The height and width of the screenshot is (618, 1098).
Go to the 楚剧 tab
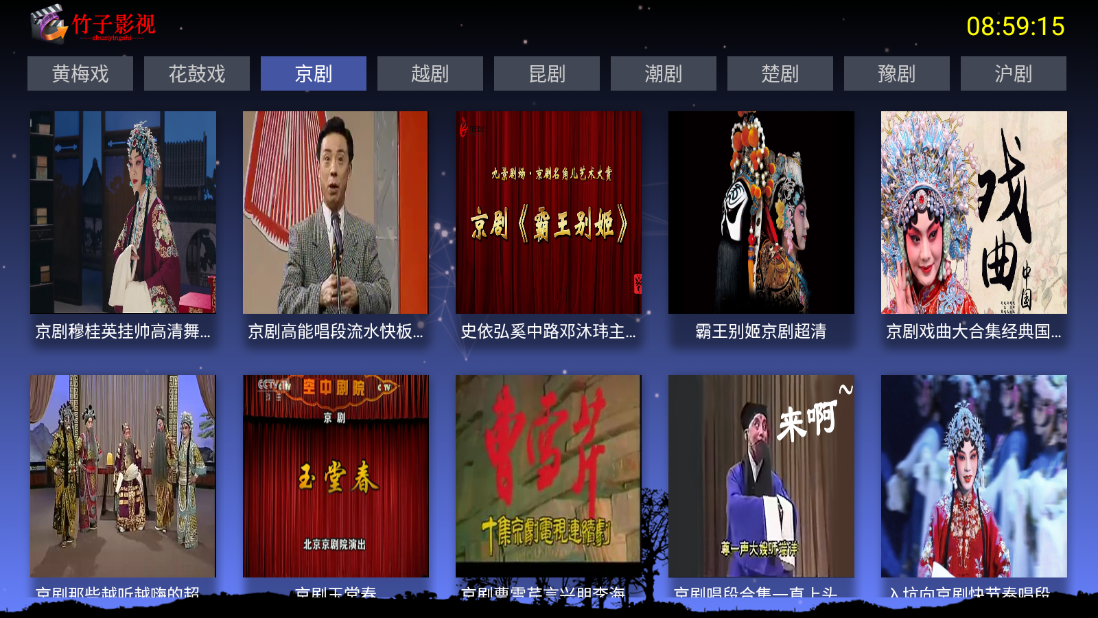[x=780, y=74]
